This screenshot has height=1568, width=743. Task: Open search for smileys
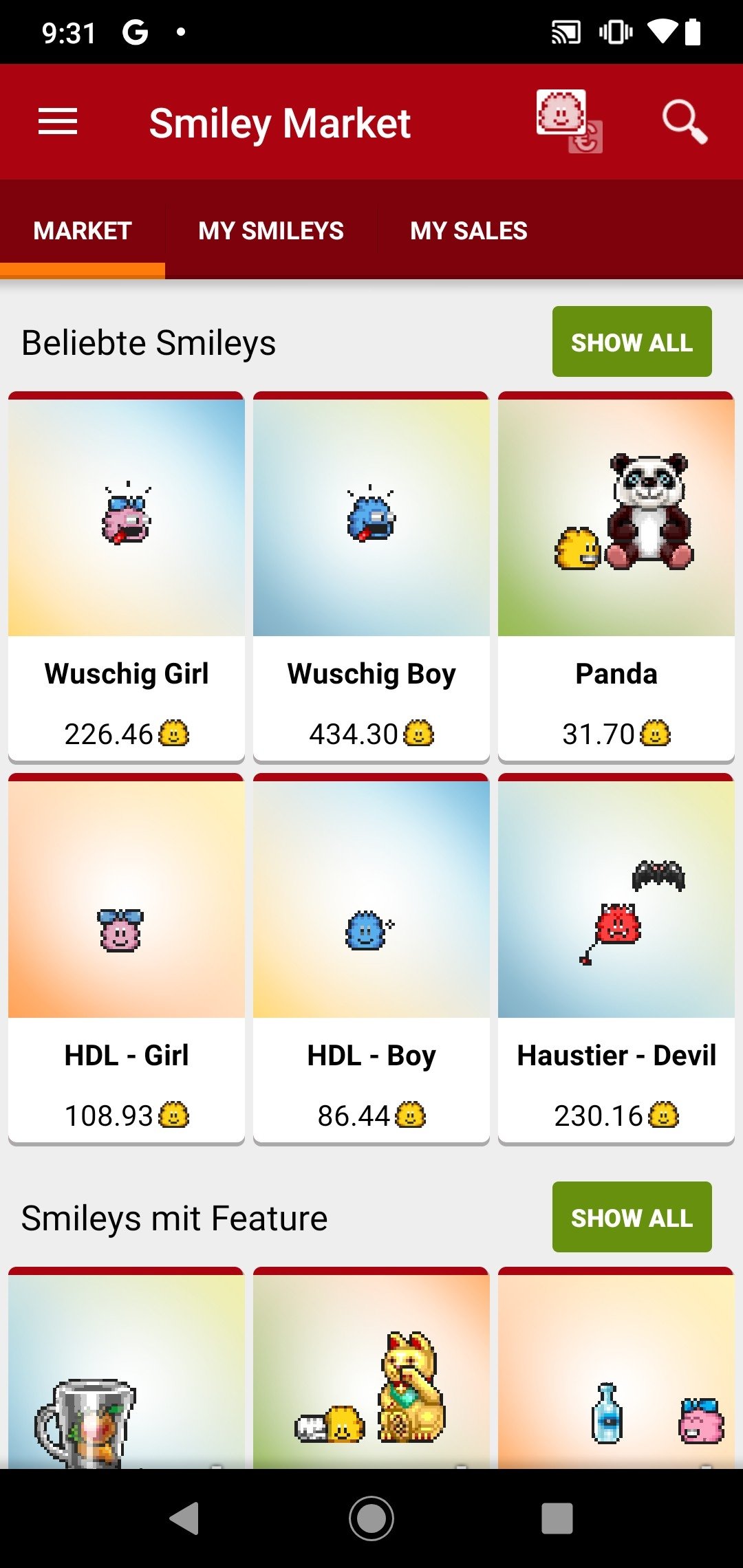(x=685, y=122)
